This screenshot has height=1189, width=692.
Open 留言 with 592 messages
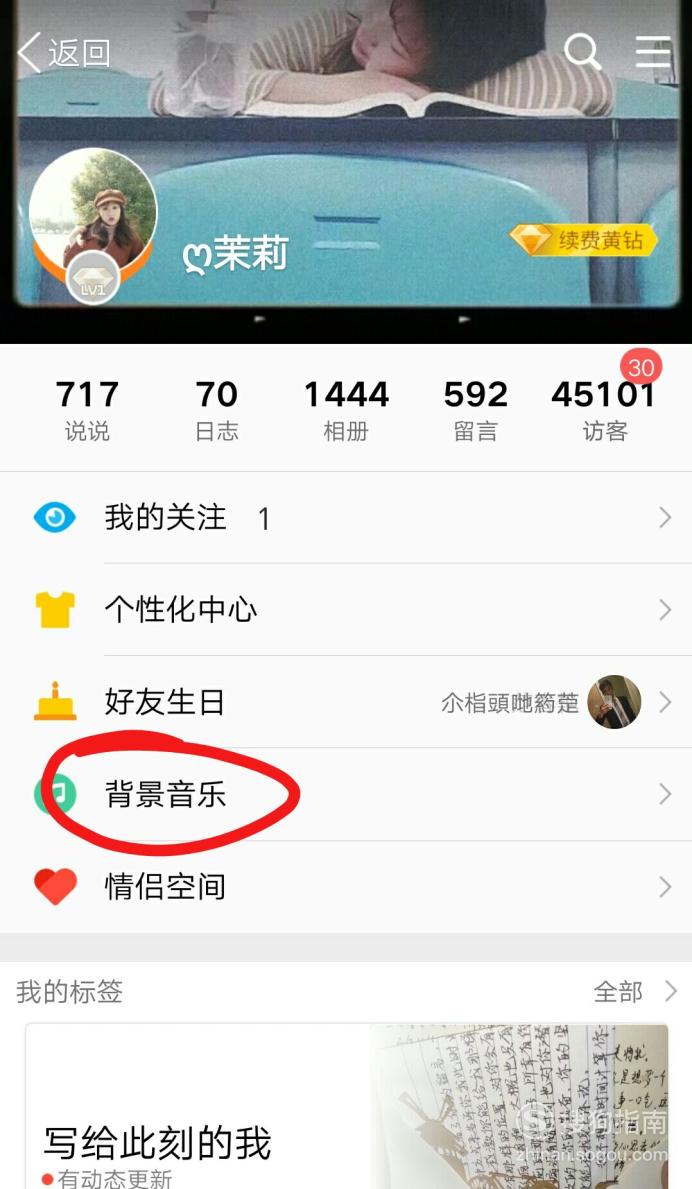(x=475, y=410)
